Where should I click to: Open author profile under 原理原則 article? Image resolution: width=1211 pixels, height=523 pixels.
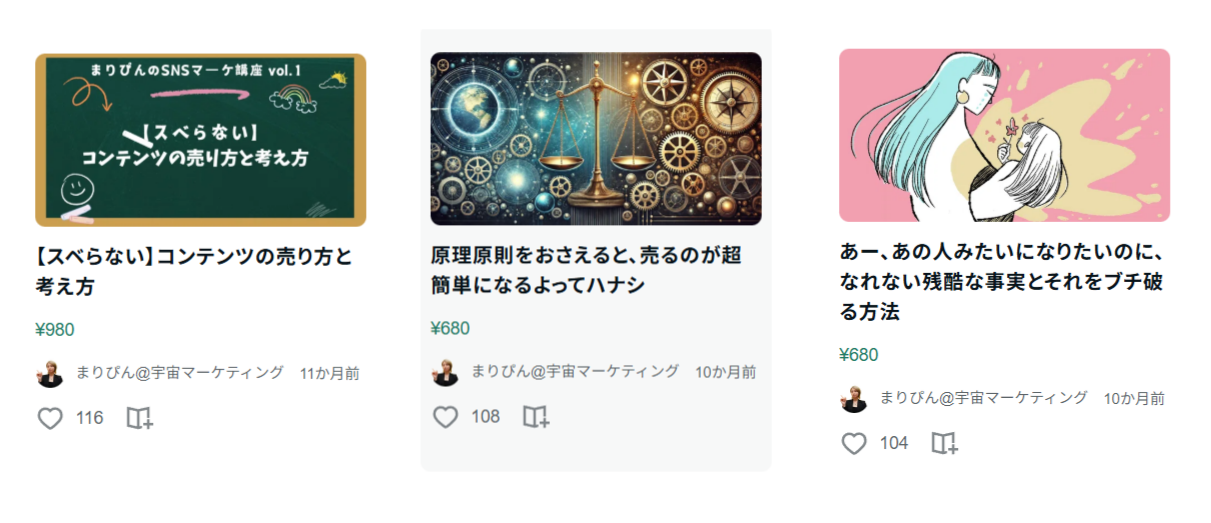coord(575,372)
